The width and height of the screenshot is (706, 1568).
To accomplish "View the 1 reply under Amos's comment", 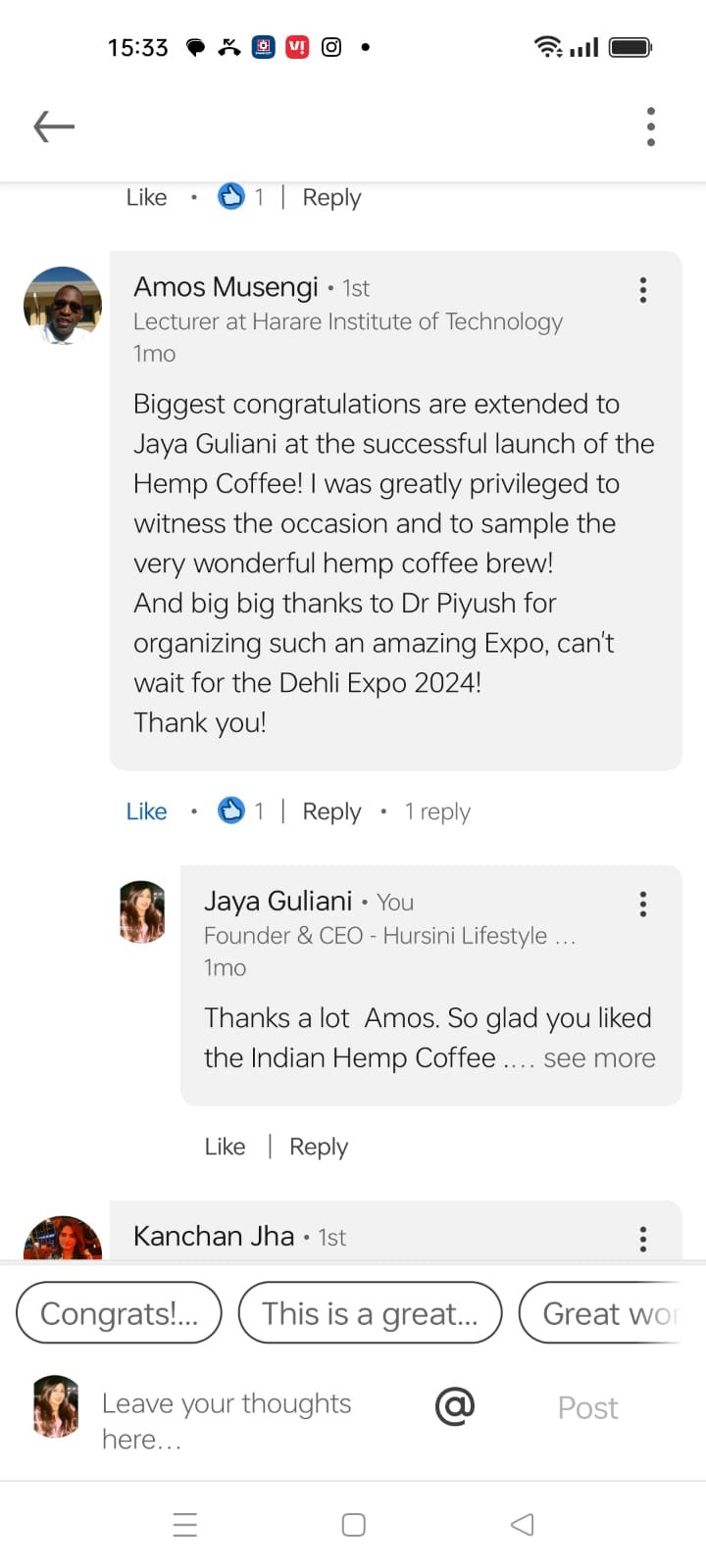I will (437, 811).
